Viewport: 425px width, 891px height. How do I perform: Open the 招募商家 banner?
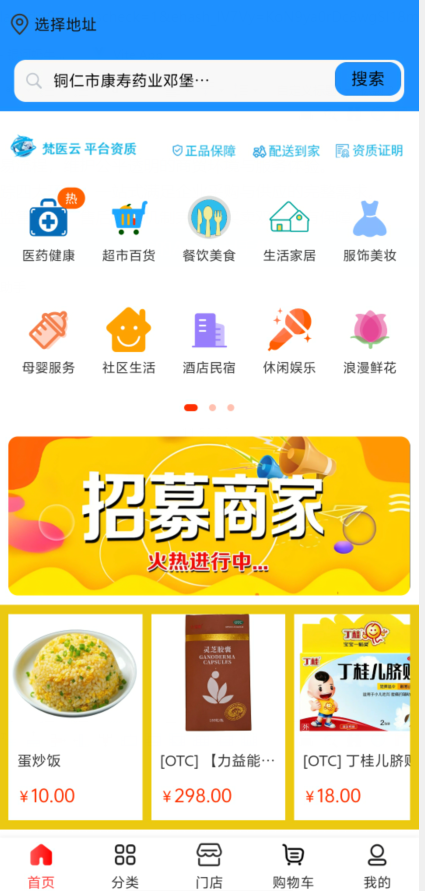coord(209,516)
